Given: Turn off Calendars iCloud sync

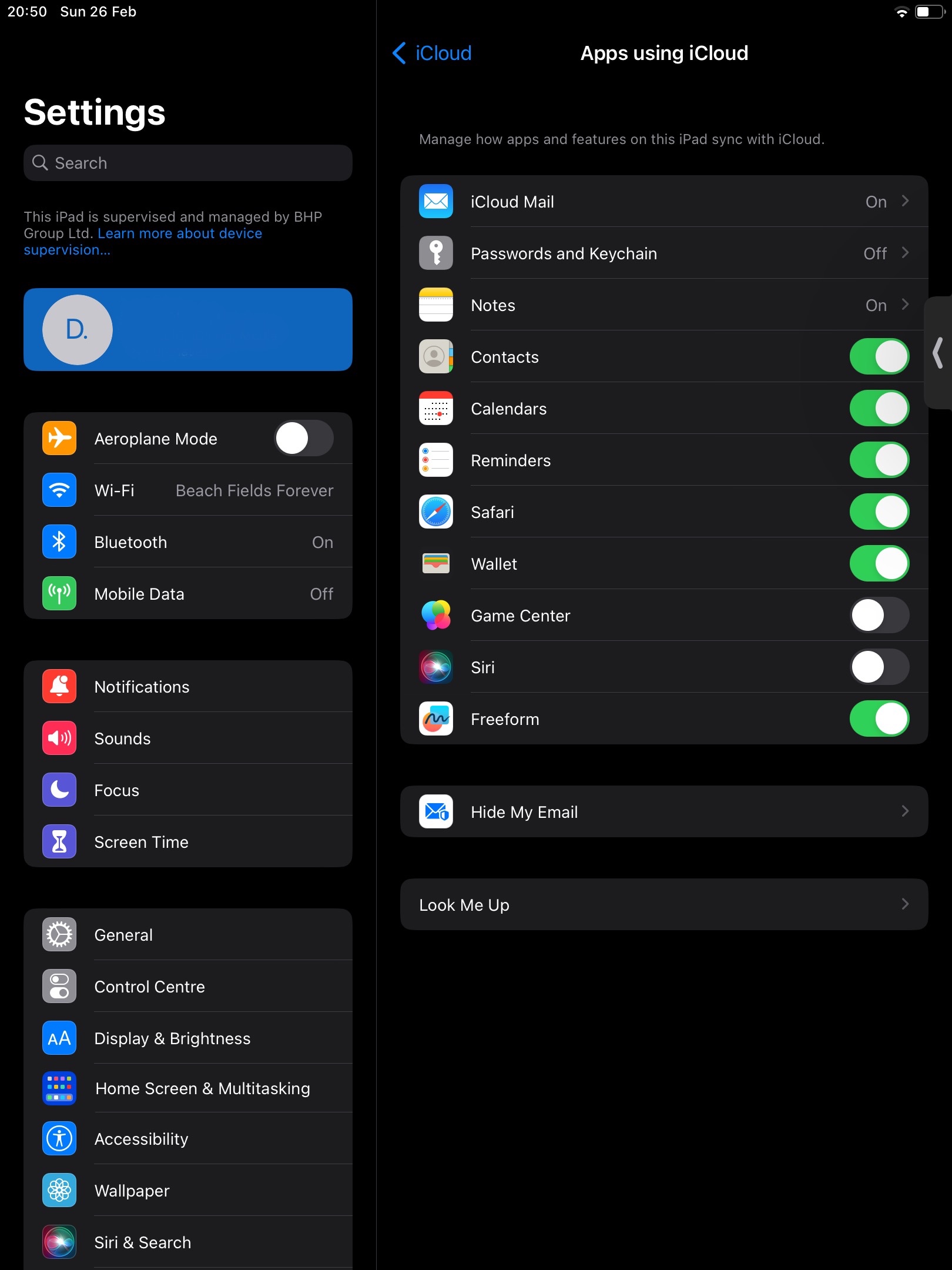Looking at the screenshot, I should point(880,408).
